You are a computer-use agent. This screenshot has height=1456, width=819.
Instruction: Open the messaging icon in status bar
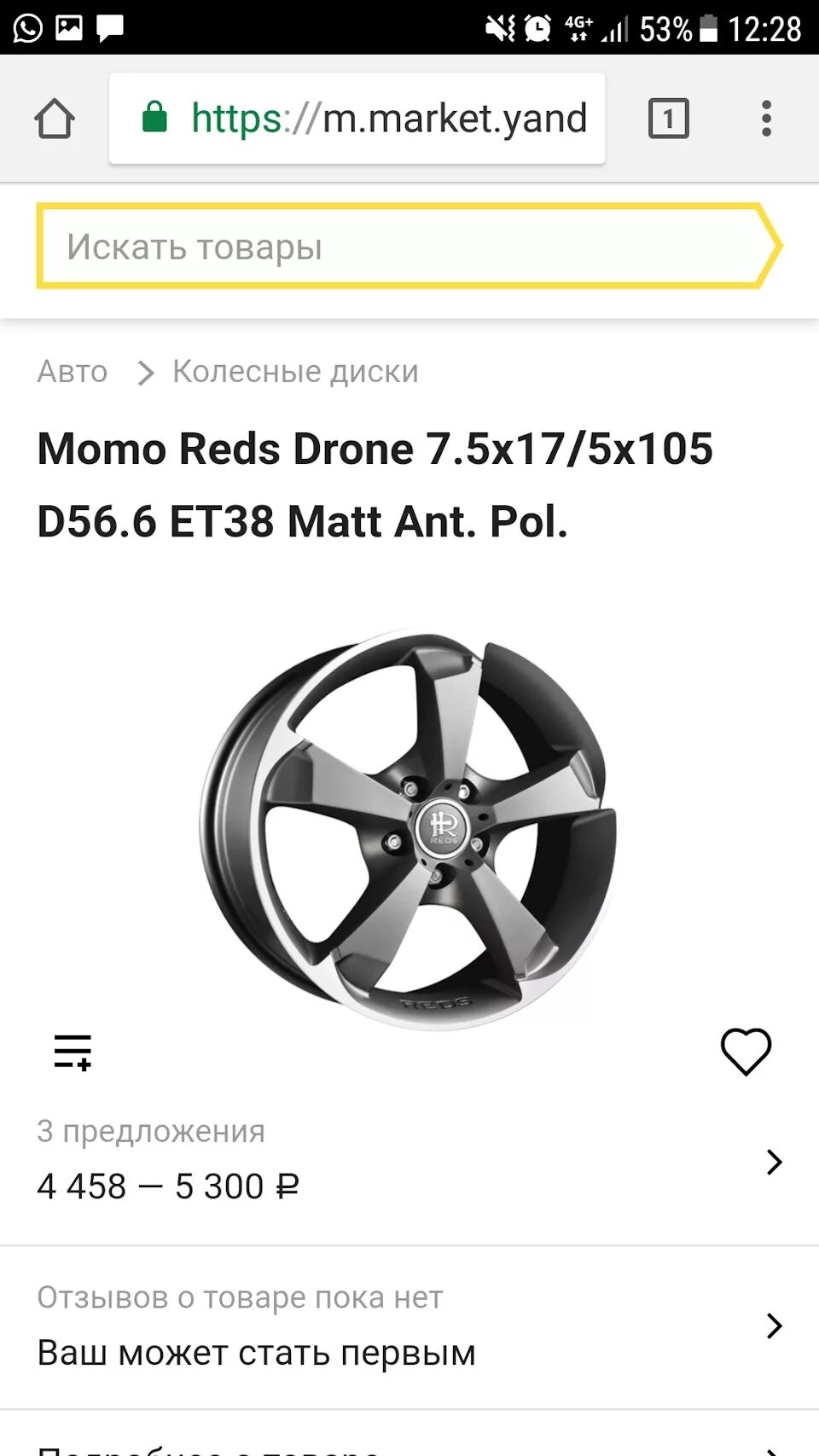[x=109, y=29]
